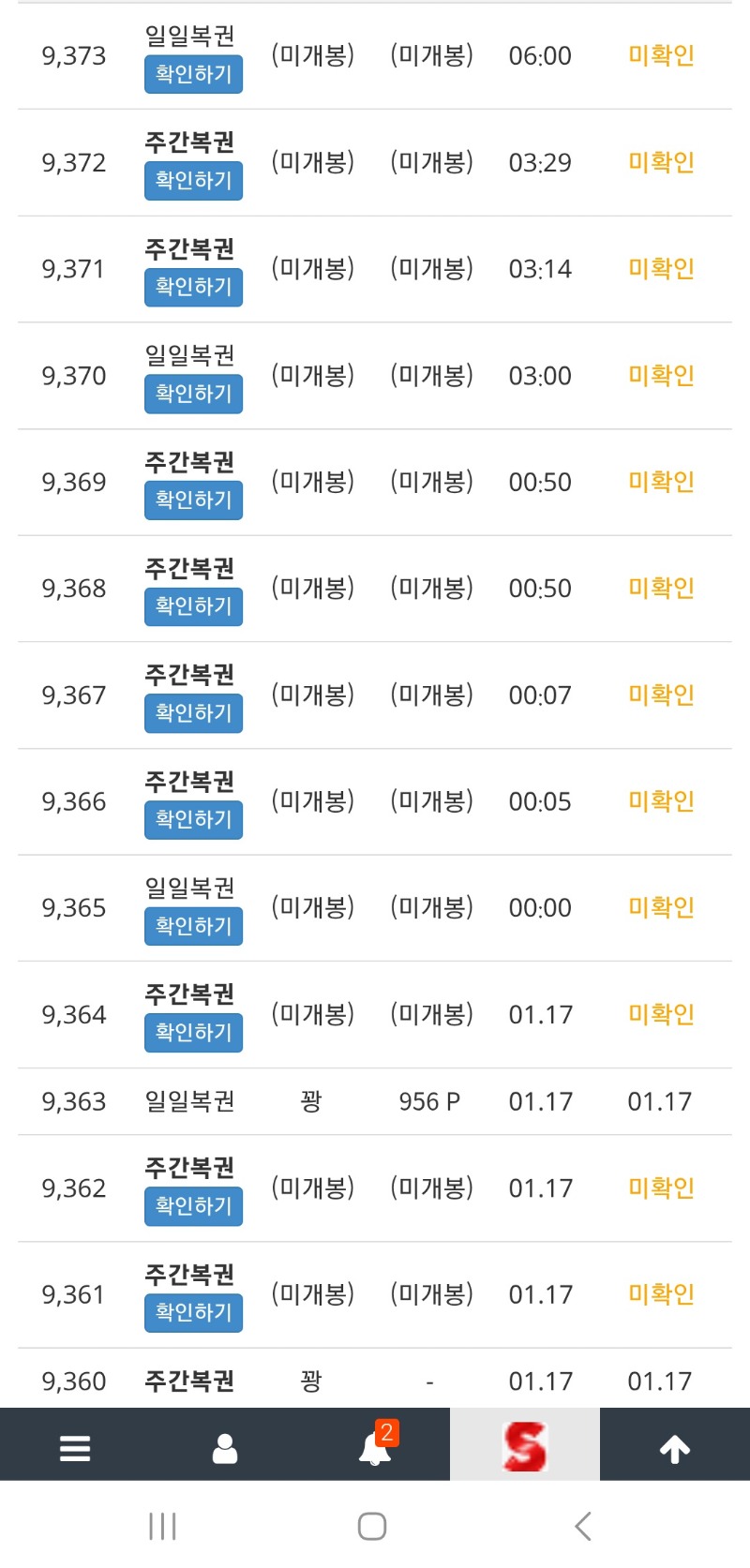
Task: Check daily lottery ticket 9,365
Action: pyautogui.click(x=193, y=926)
